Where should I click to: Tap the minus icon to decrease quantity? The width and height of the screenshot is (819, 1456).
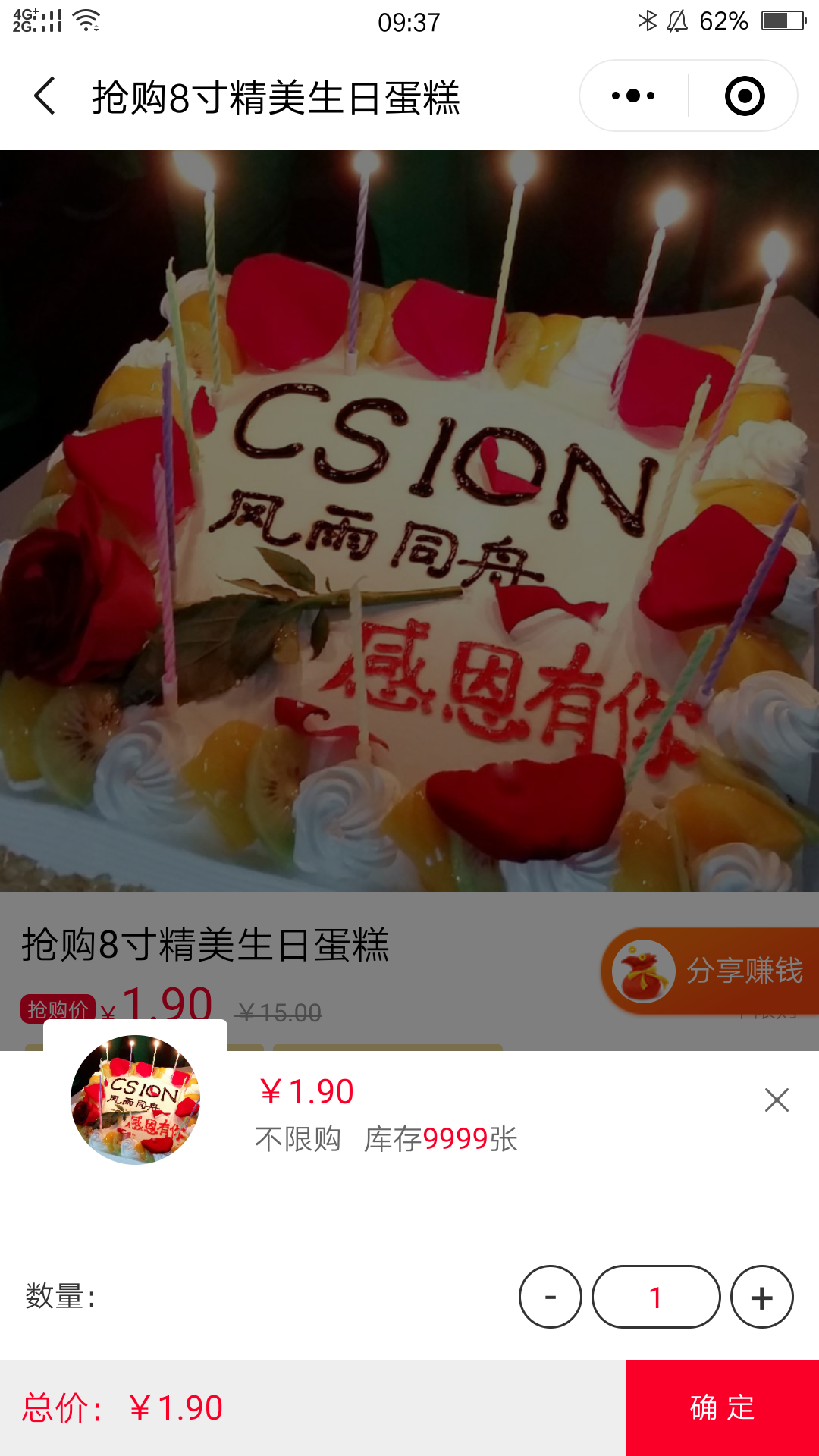coord(552,1297)
